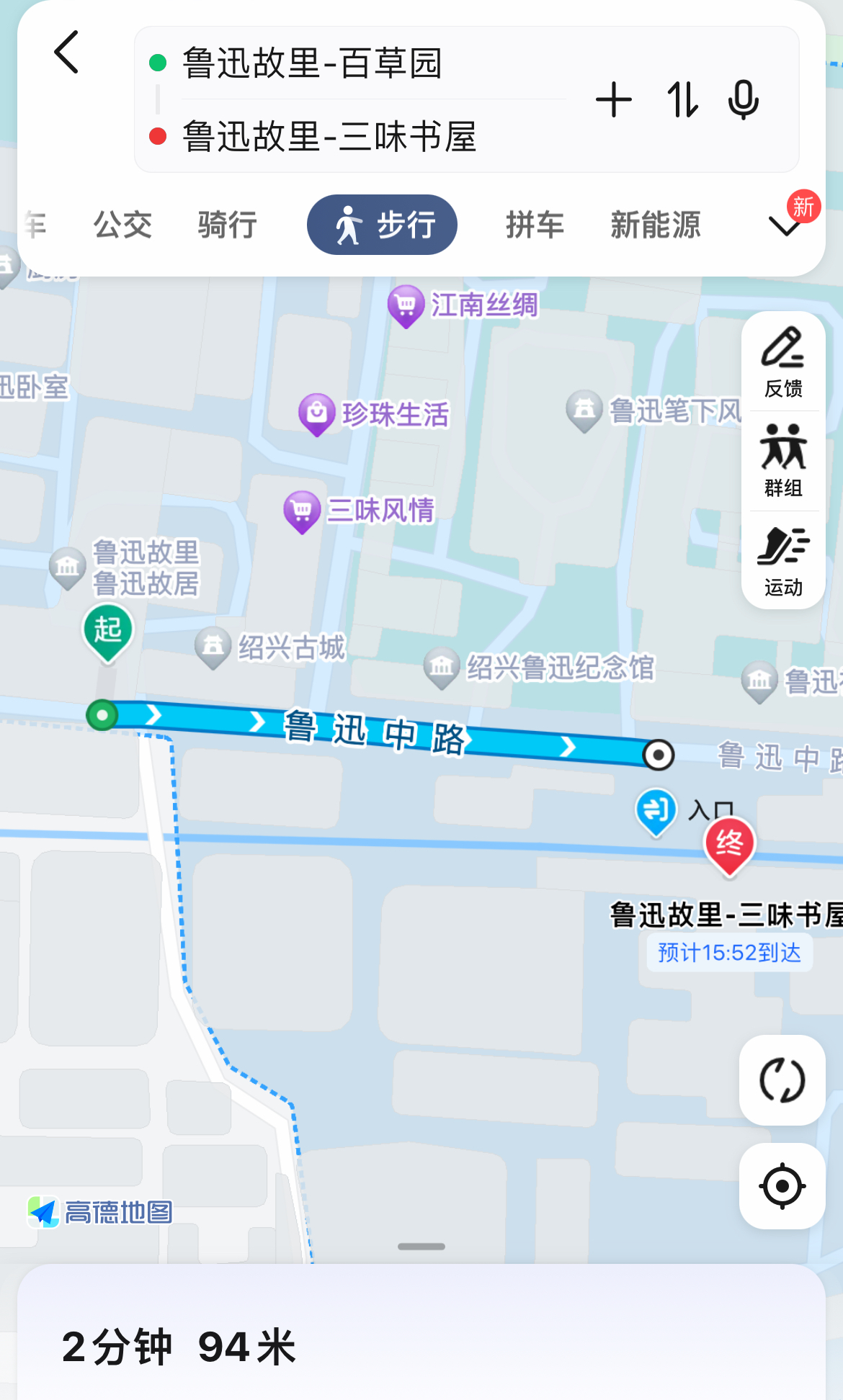
Task: Add a waypoint with the plus icon
Action: (x=614, y=100)
